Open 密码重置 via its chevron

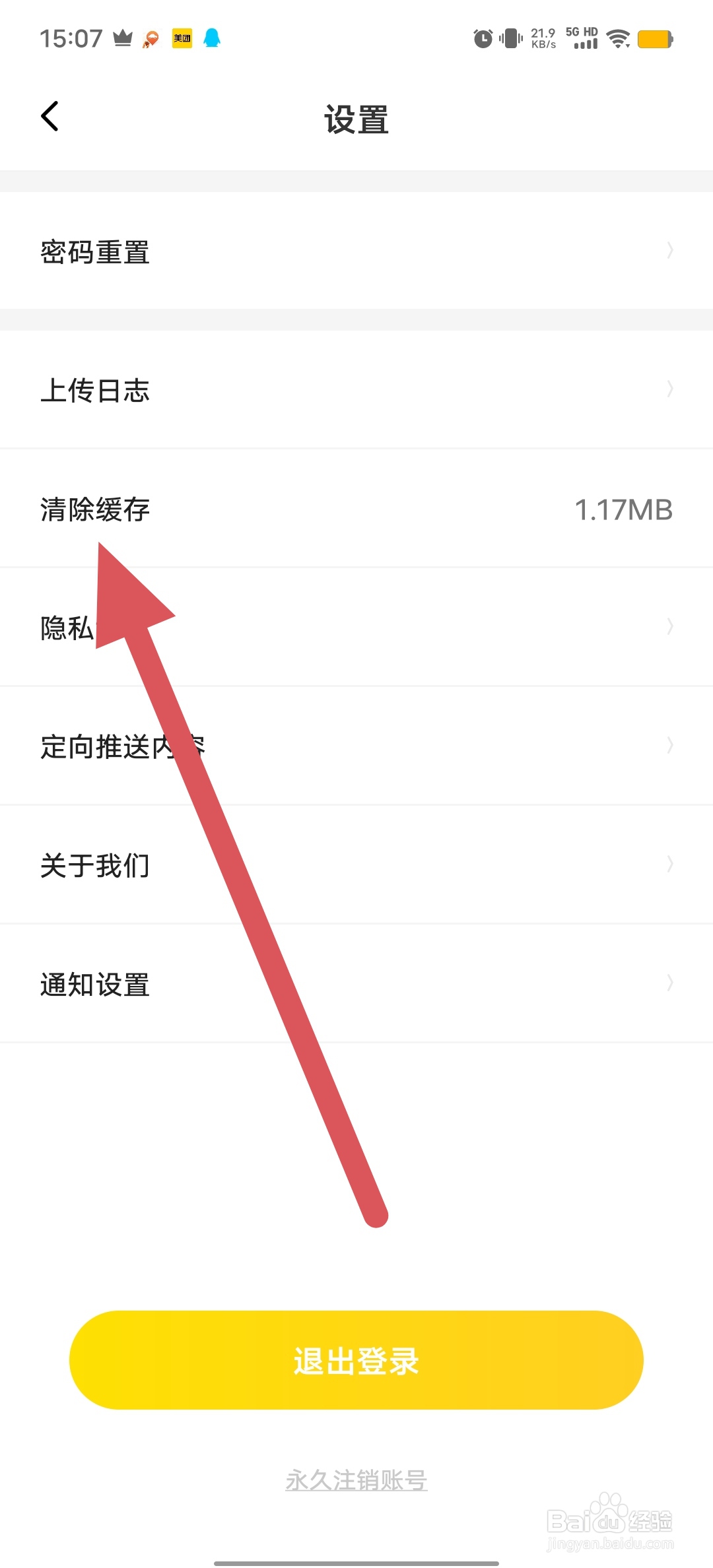point(669,251)
